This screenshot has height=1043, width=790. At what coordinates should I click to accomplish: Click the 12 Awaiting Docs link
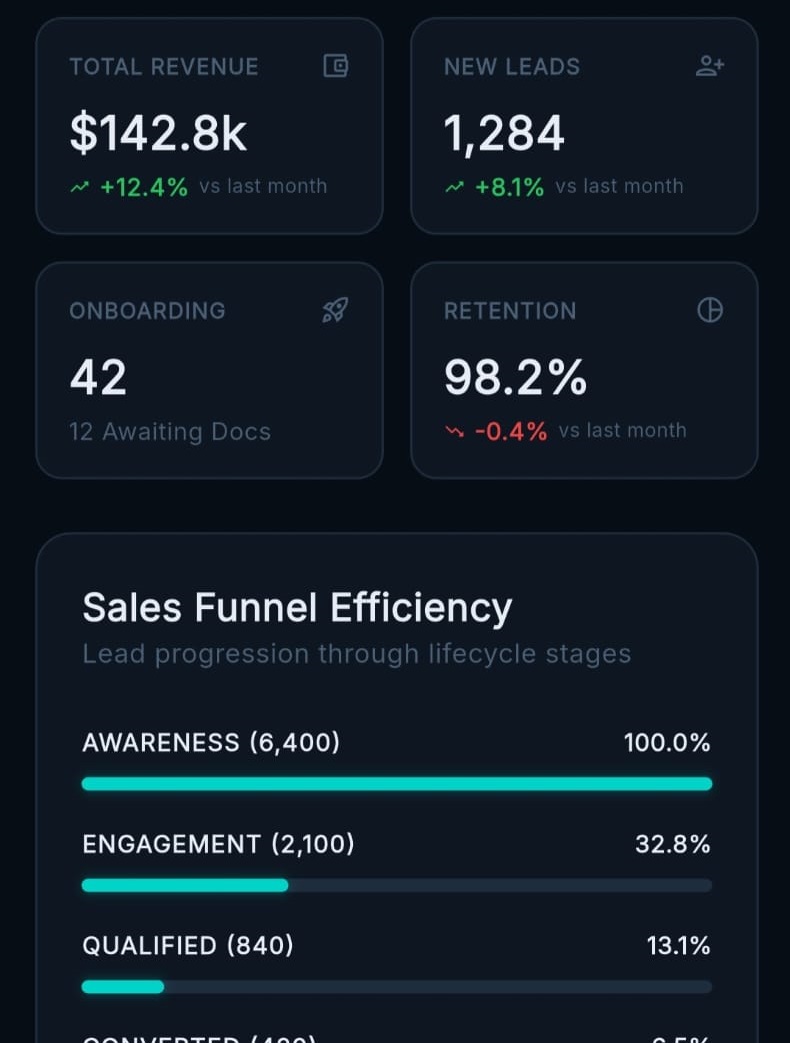169,431
